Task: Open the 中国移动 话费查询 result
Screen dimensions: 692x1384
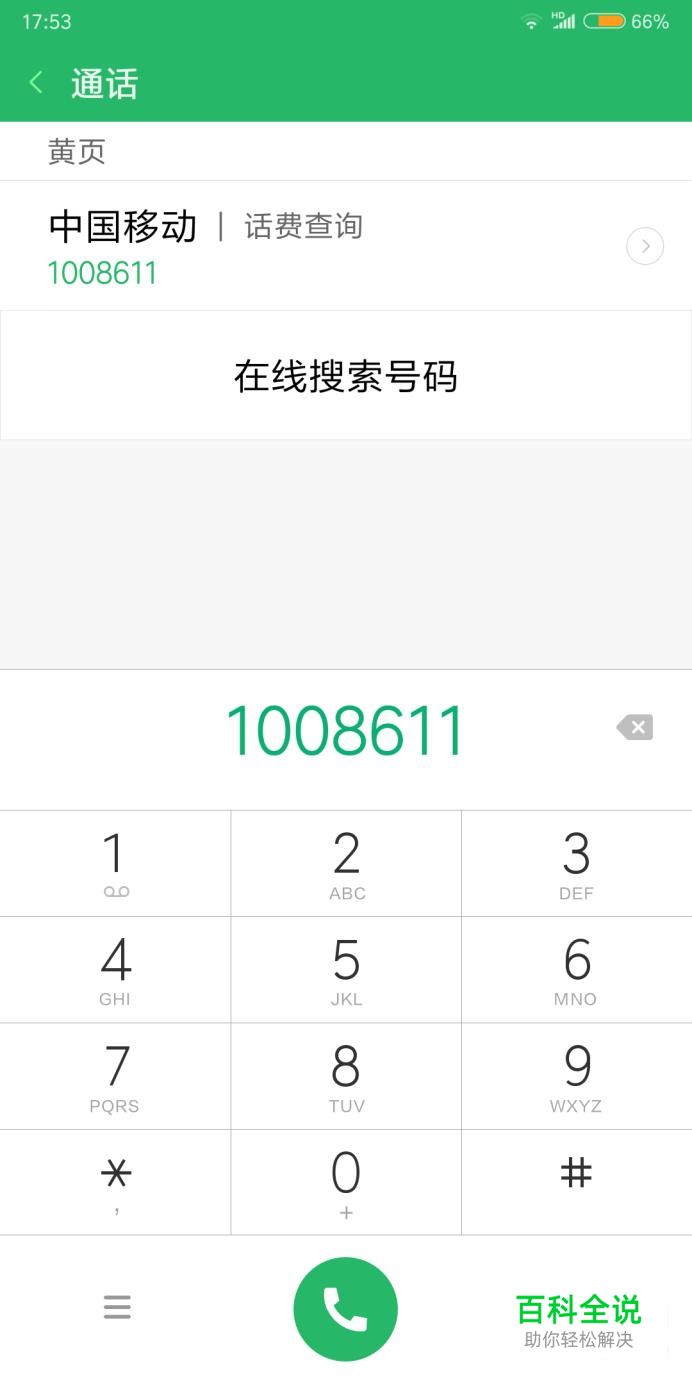Action: (x=300, y=246)
